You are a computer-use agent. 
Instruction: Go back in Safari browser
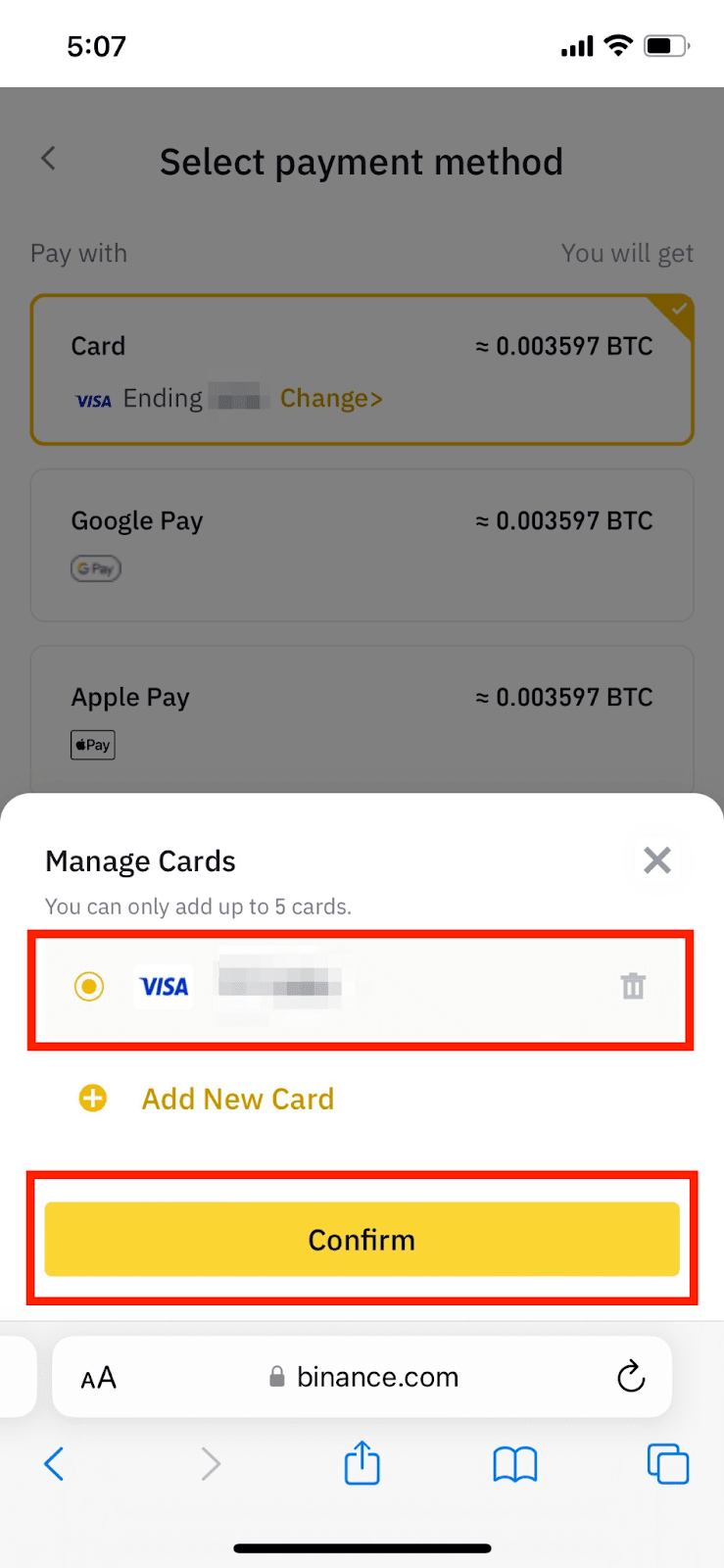tap(55, 1464)
